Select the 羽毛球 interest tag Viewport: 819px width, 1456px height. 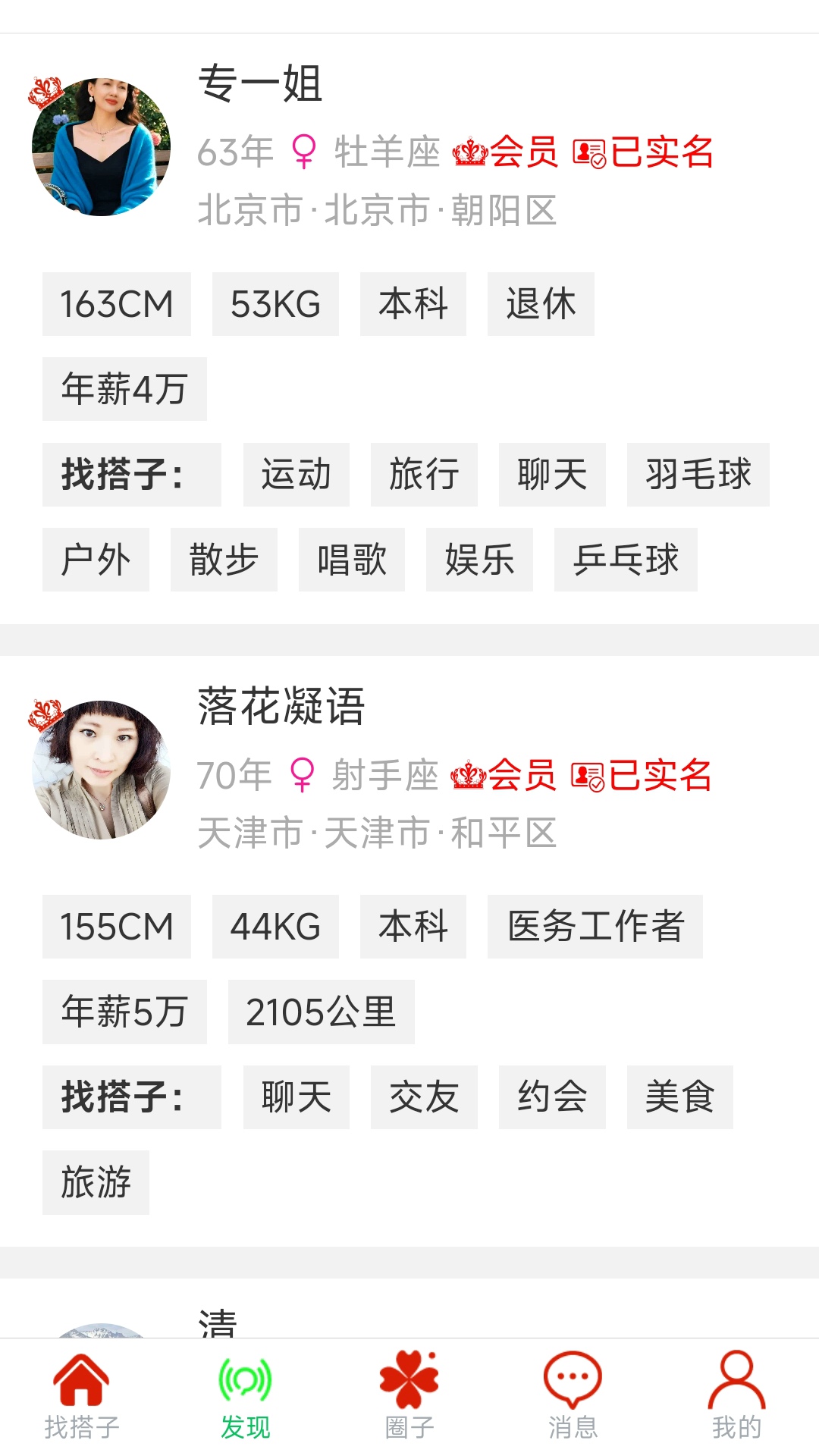click(698, 474)
